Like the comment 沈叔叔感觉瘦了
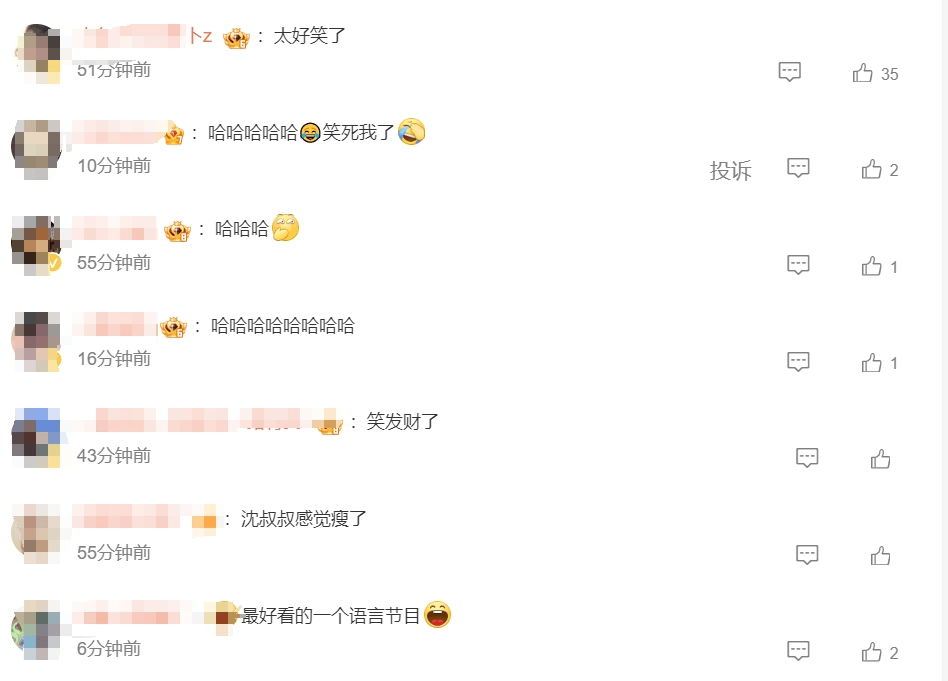This screenshot has width=948, height=681. [x=880, y=556]
